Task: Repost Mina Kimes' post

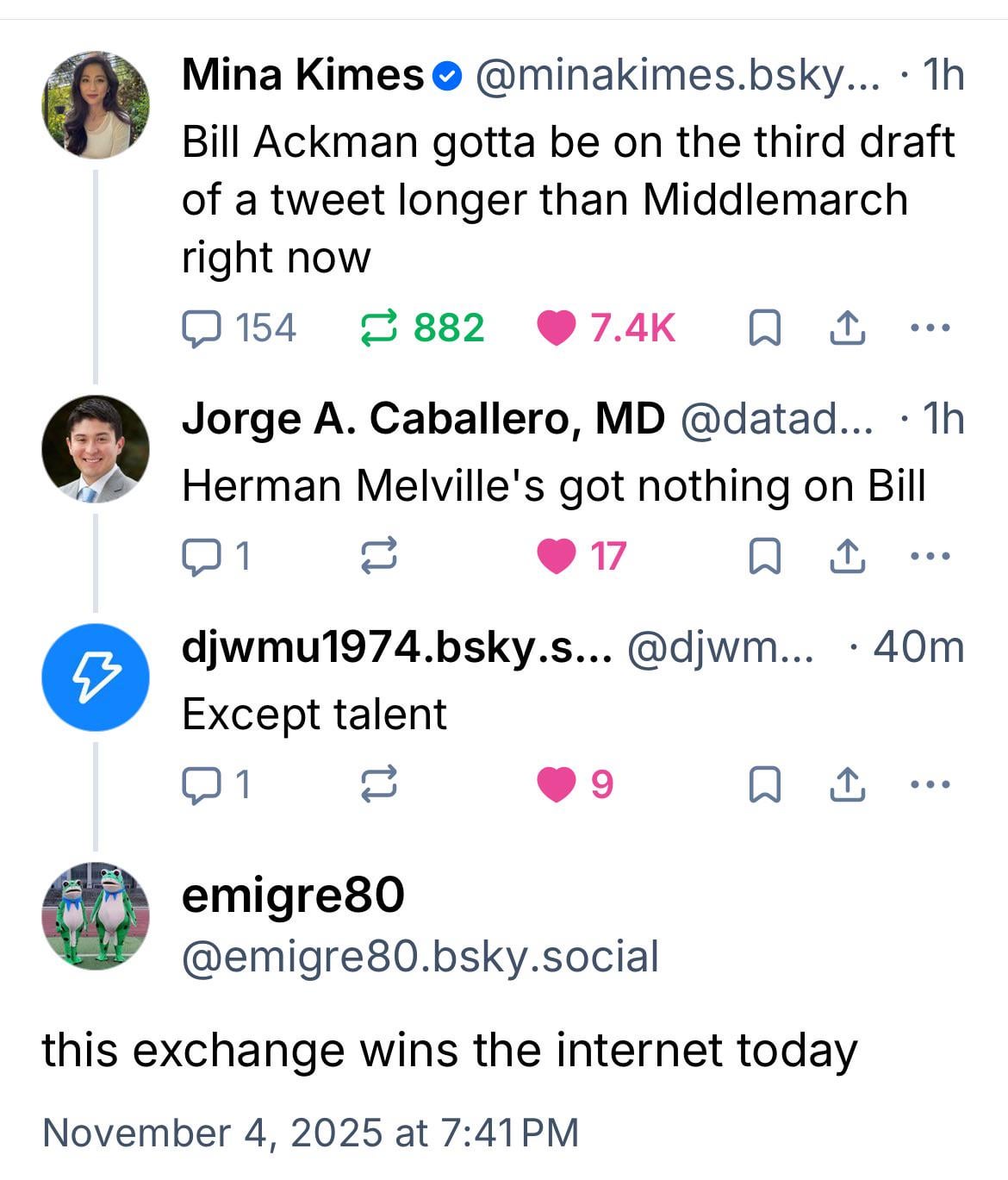Action: click(x=378, y=328)
